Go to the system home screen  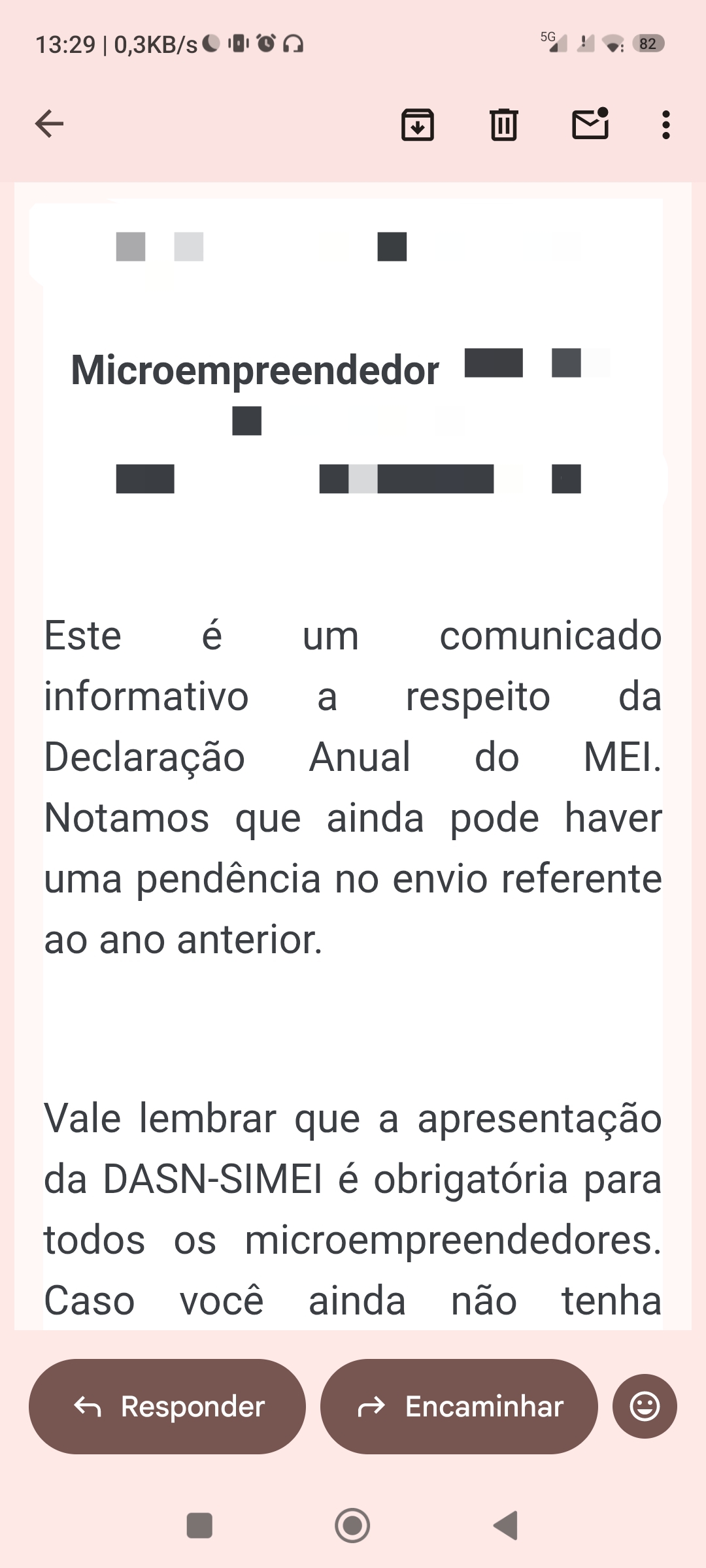tap(352, 1526)
